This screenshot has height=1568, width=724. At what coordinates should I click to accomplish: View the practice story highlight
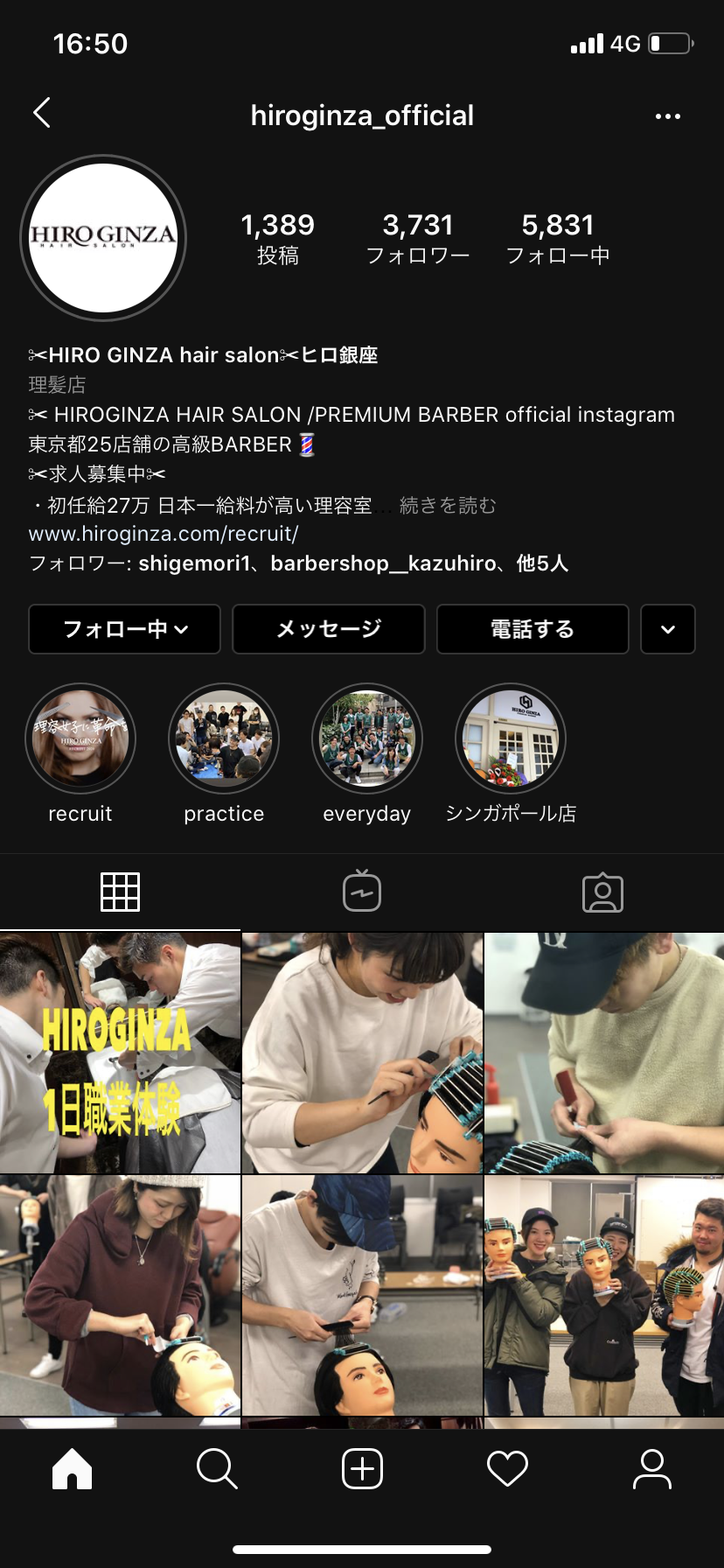coord(224,738)
